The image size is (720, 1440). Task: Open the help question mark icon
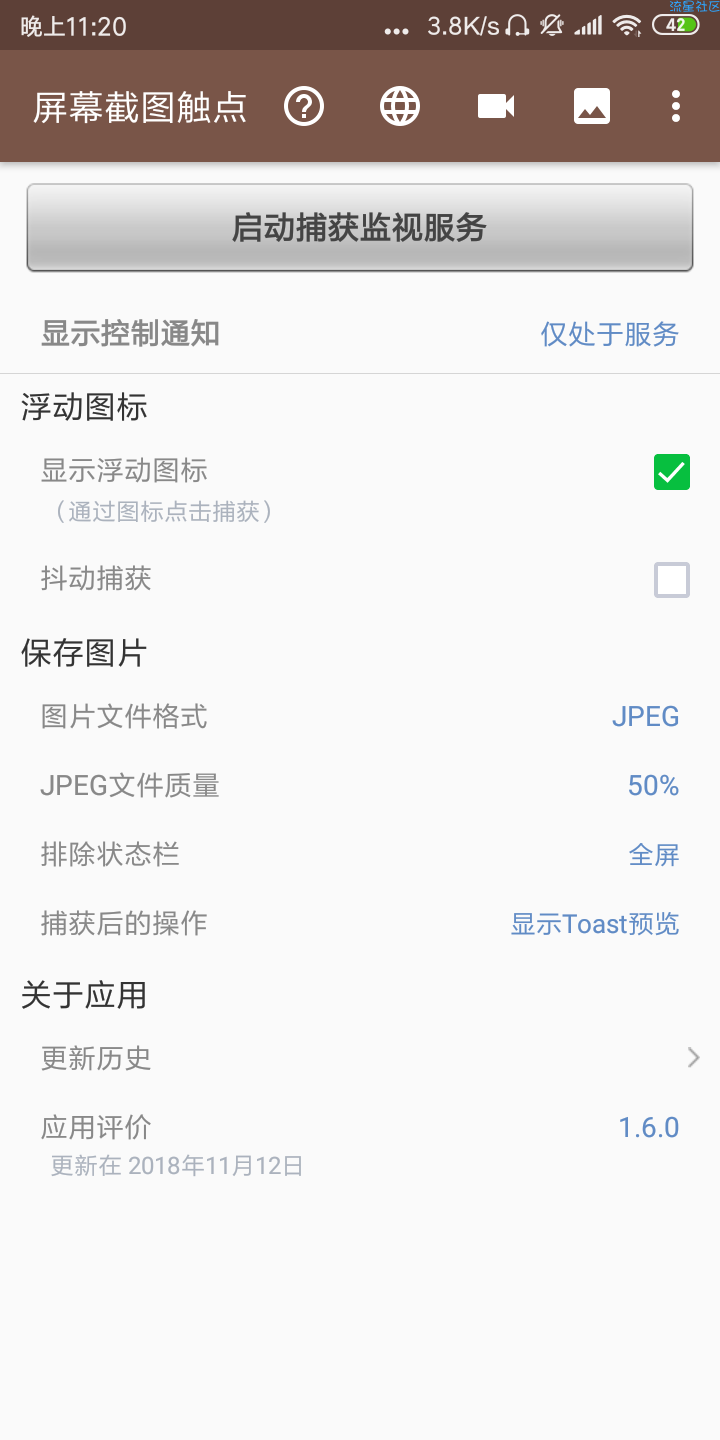pyautogui.click(x=304, y=106)
